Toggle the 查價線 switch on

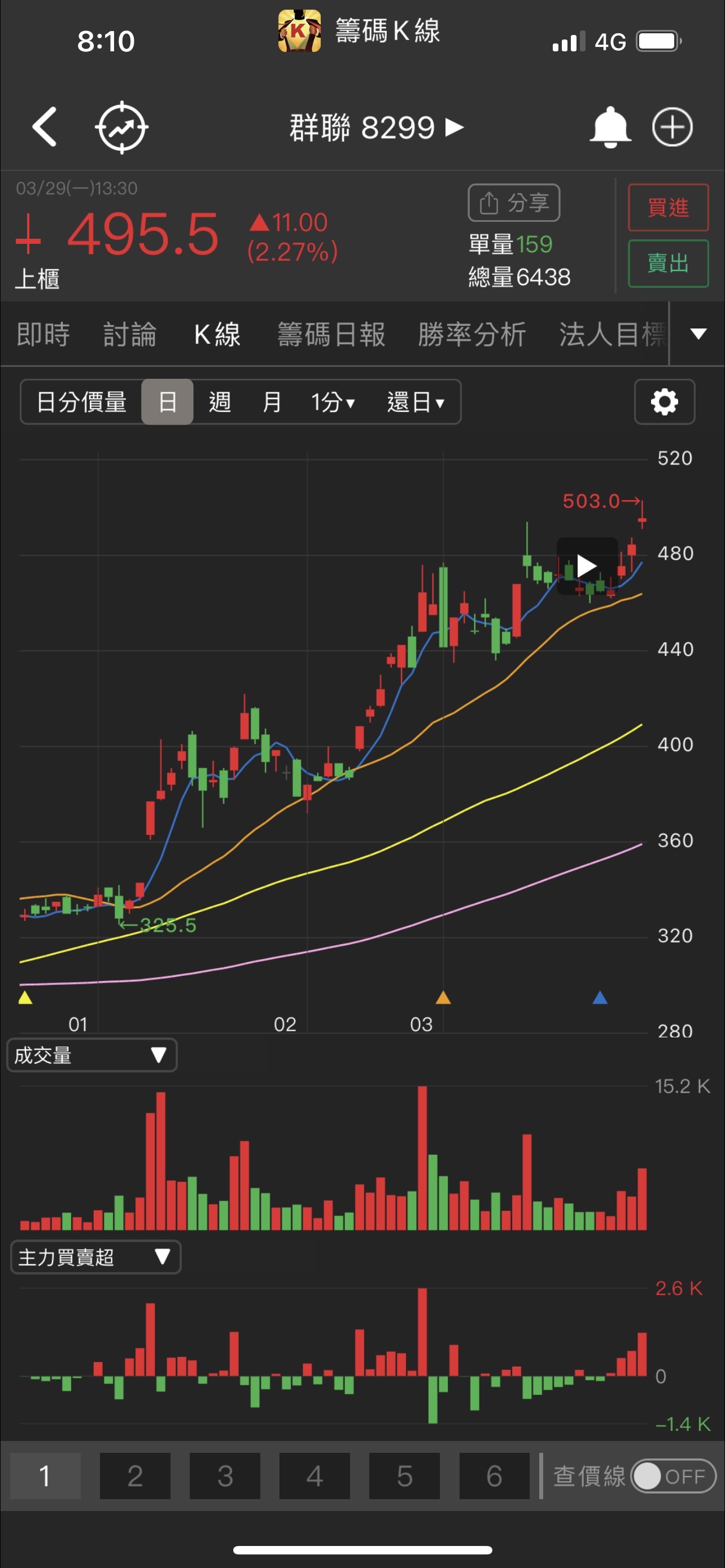coord(672,1476)
